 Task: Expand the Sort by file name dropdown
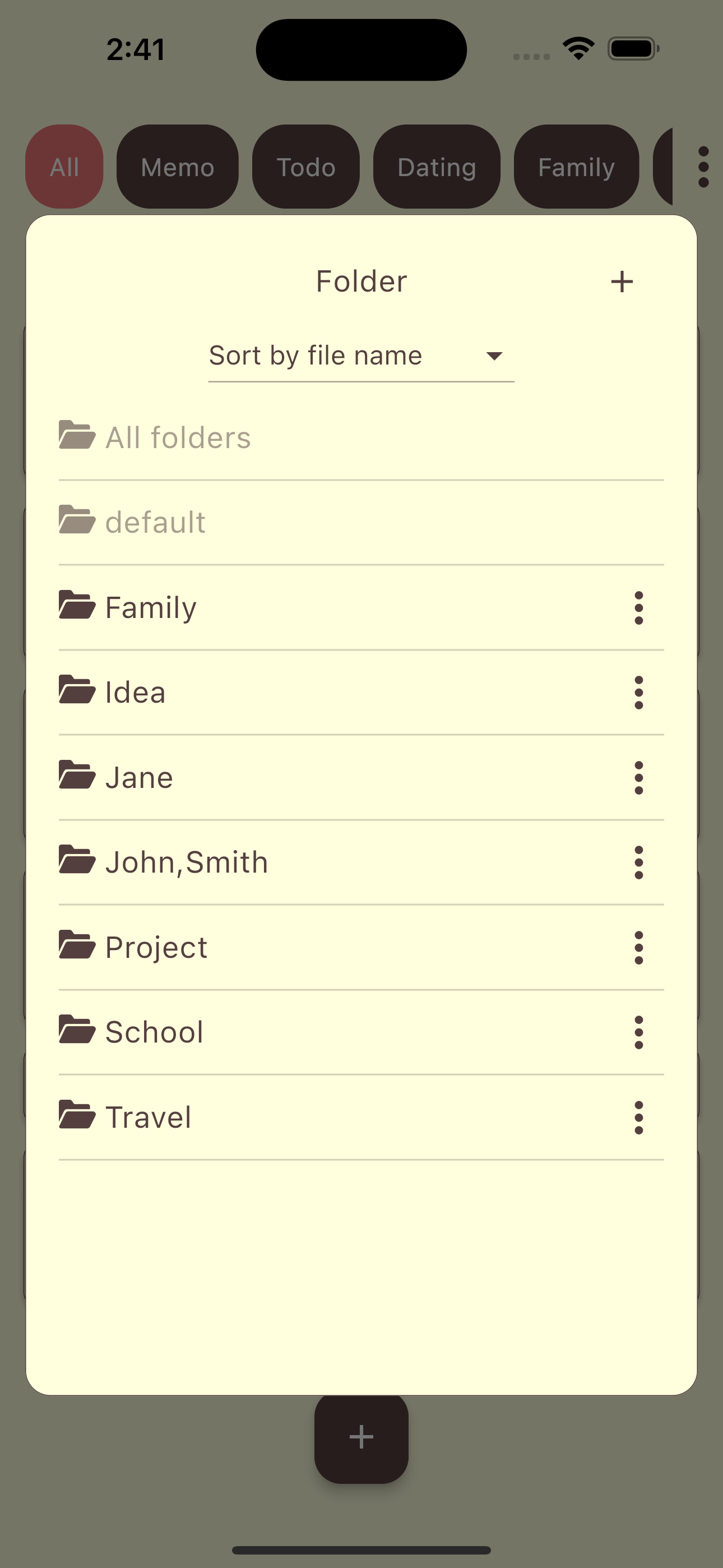361,356
